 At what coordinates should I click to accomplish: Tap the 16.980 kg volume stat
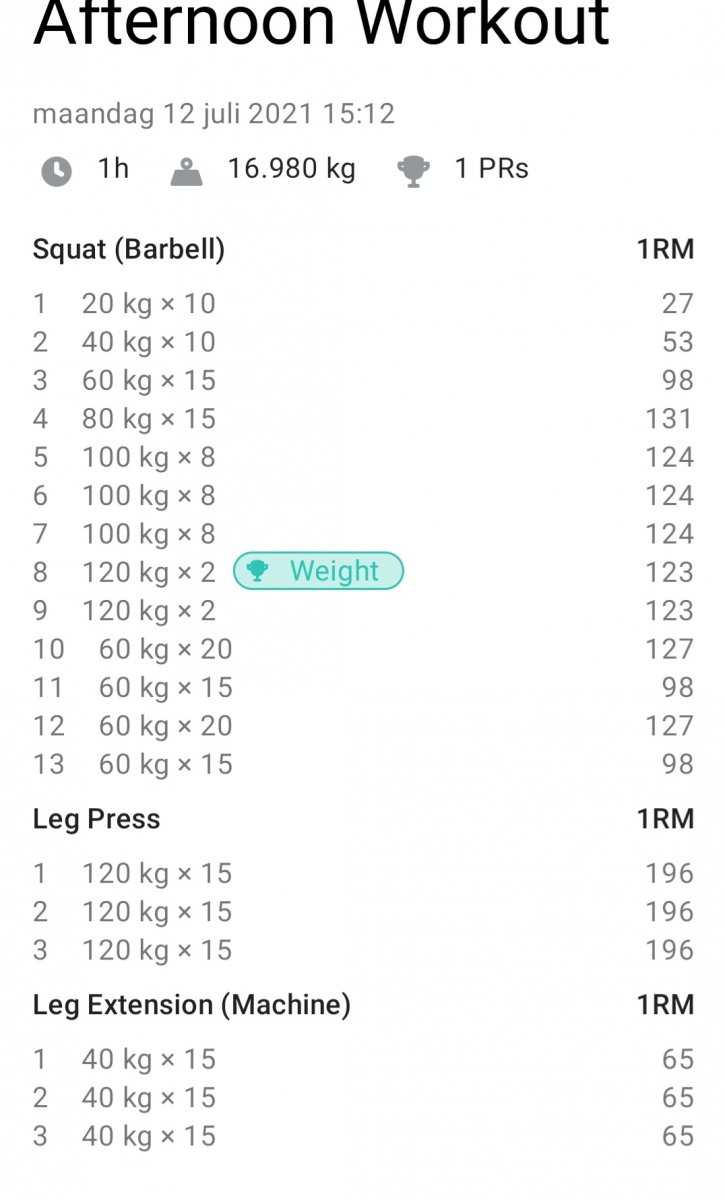tap(291, 169)
